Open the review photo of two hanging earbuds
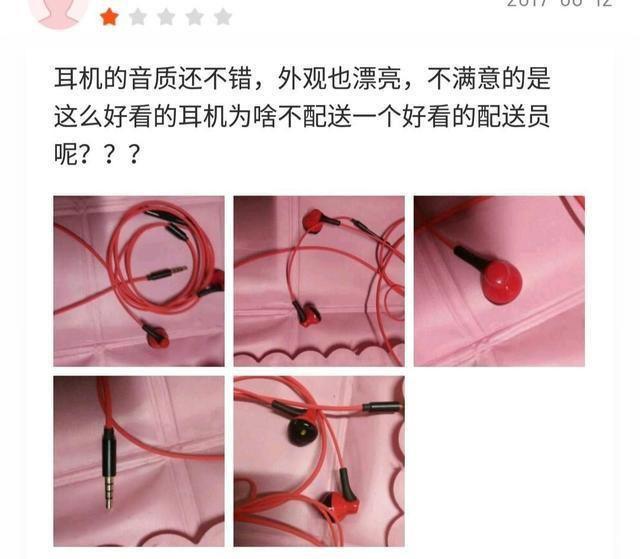Screen dimensions: 640x559 [319, 281]
